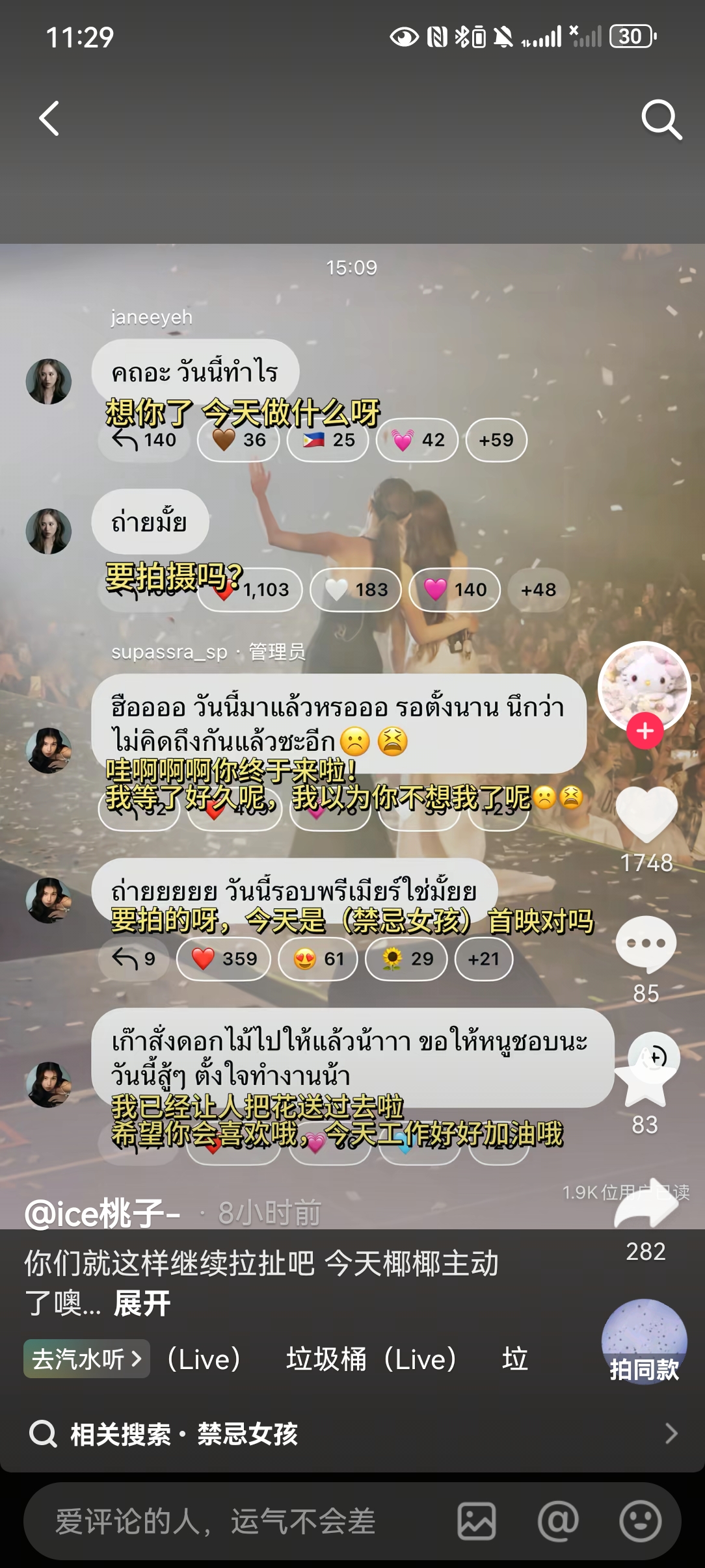Like this video with the heart icon
This screenshot has height=1568, width=705.
(646, 814)
